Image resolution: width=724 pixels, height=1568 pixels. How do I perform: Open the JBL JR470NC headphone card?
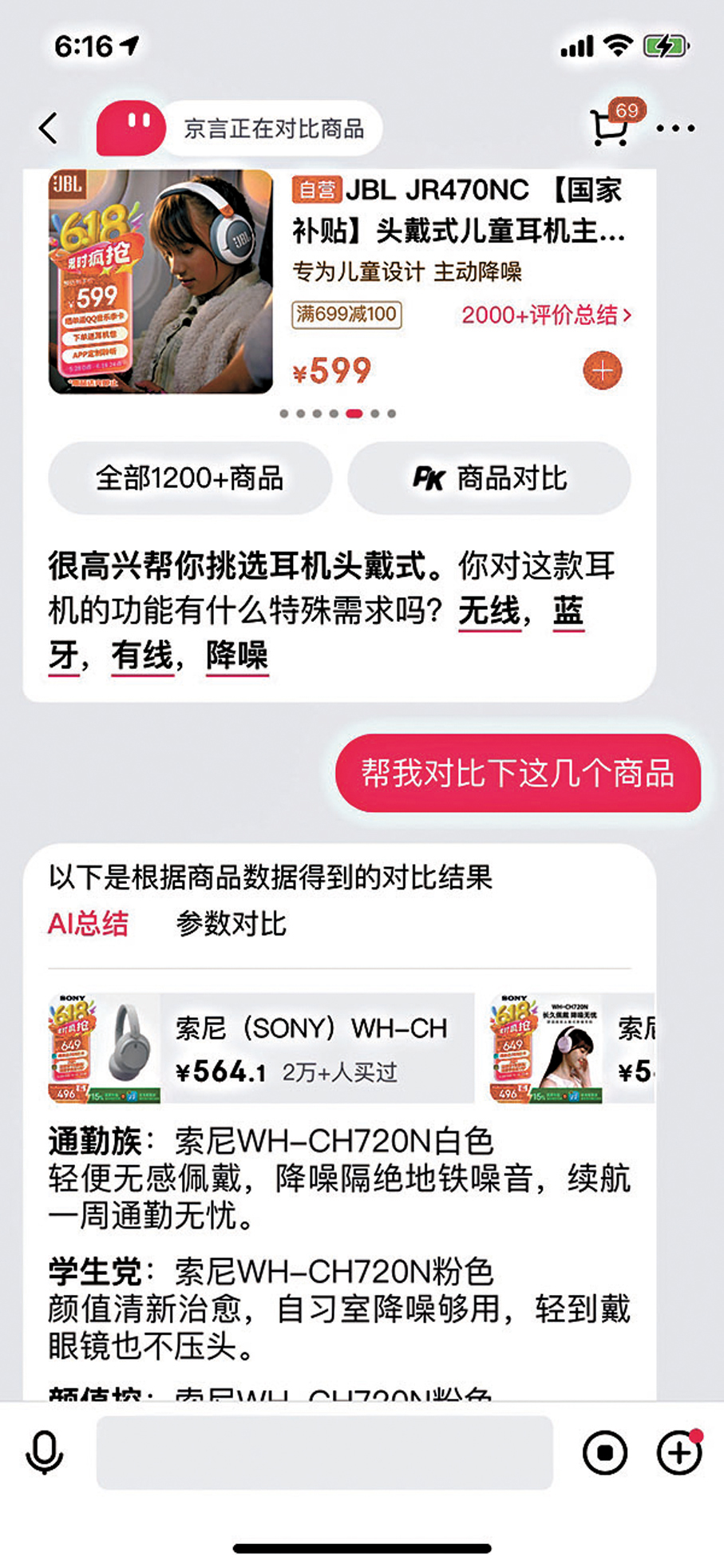[458, 211]
